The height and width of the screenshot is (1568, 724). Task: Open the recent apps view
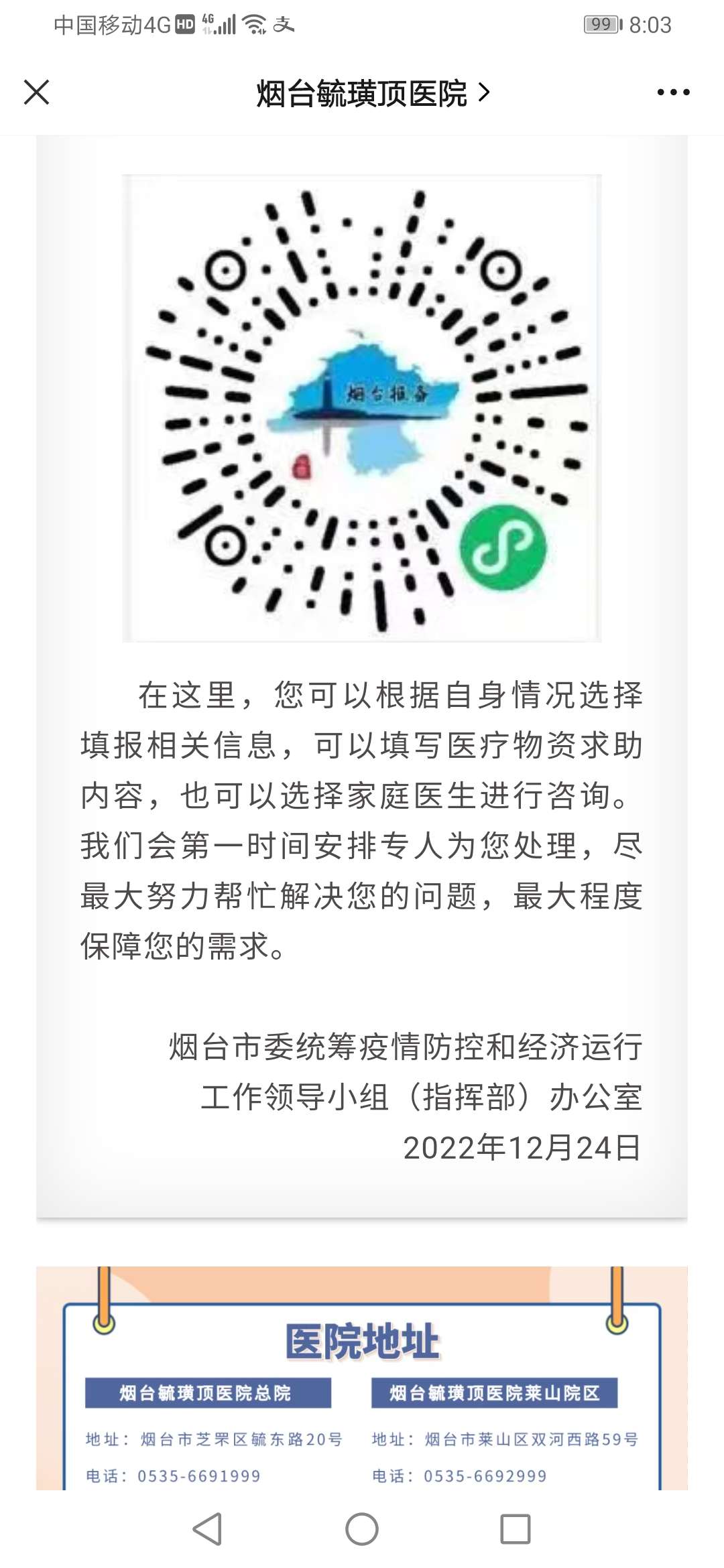click(516, 1529)
